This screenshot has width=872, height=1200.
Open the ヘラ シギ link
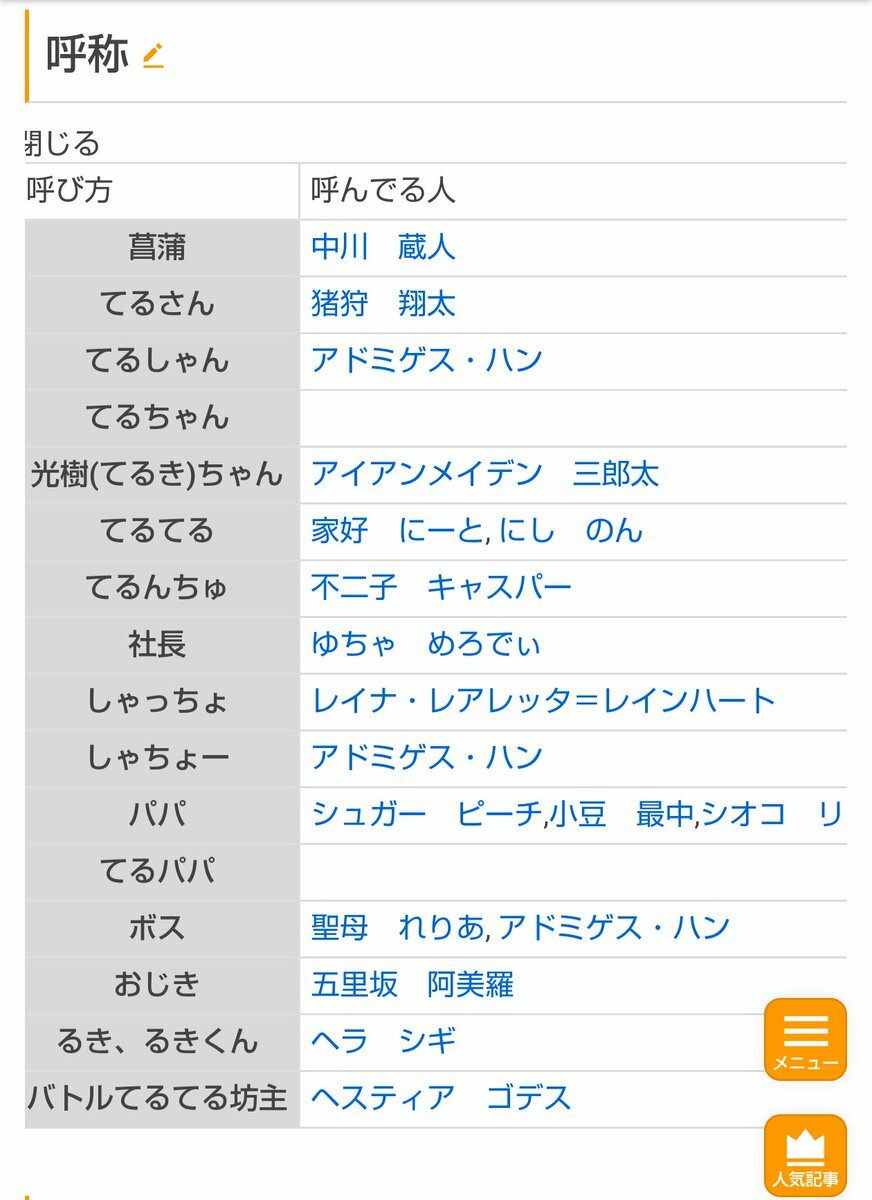tap(384, 1041)
